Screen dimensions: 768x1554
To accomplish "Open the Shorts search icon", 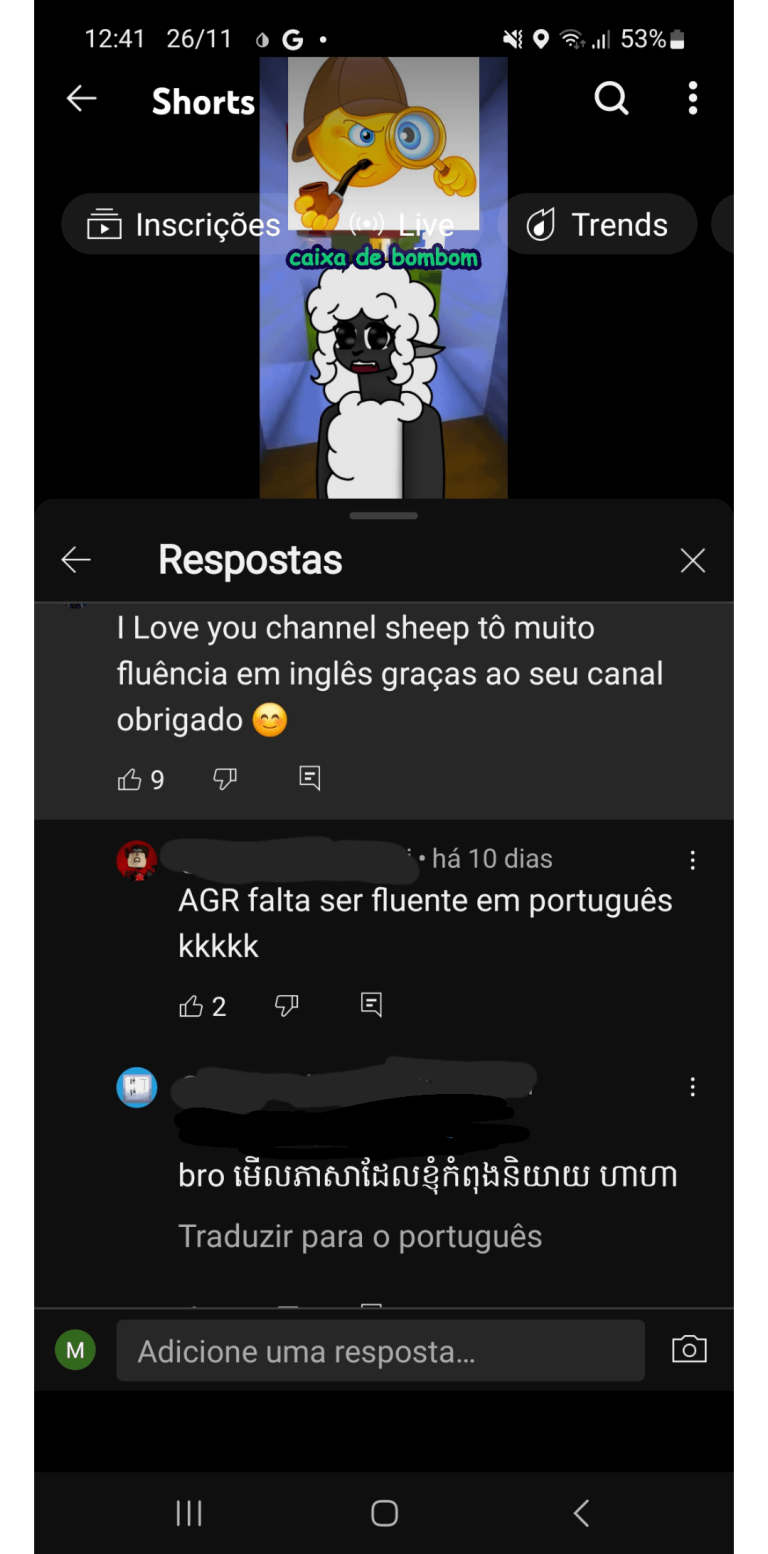I will tap(611, 98).
